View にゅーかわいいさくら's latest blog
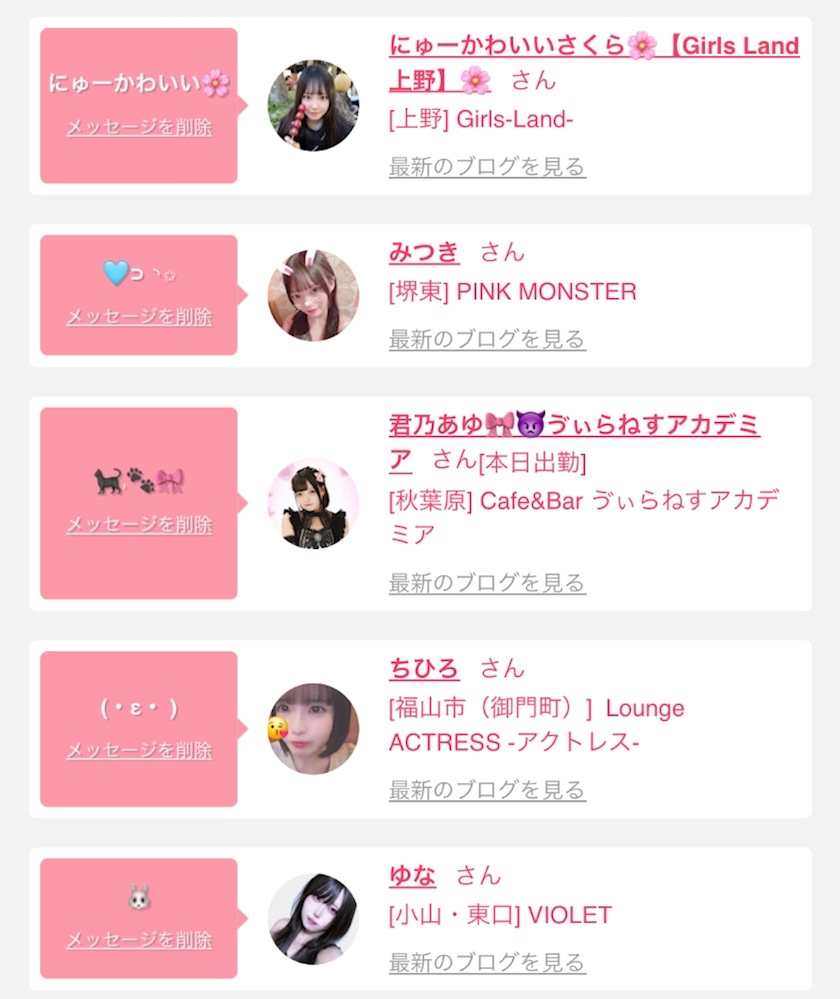 click(x=487, y=166)
